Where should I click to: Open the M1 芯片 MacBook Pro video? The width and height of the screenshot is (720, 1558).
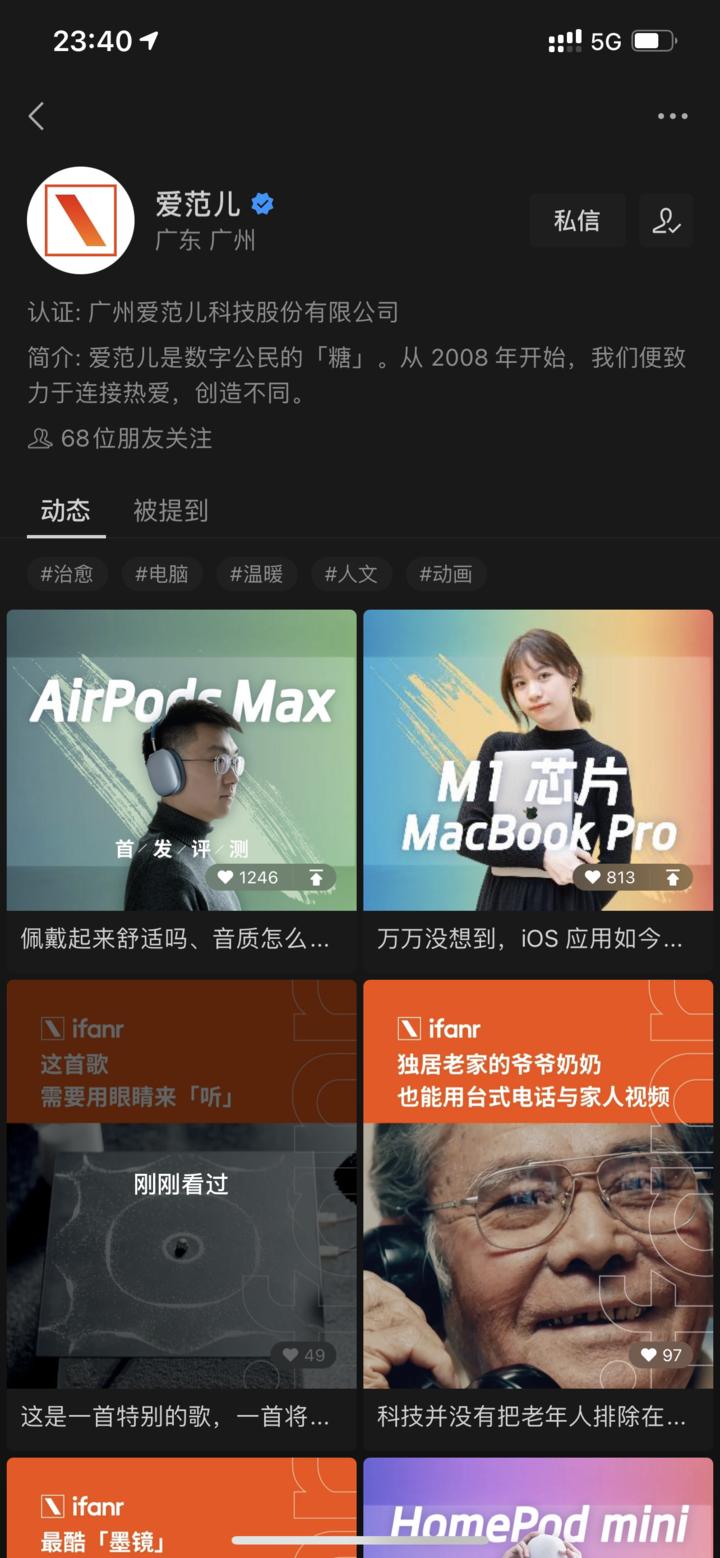click(538, 760)
